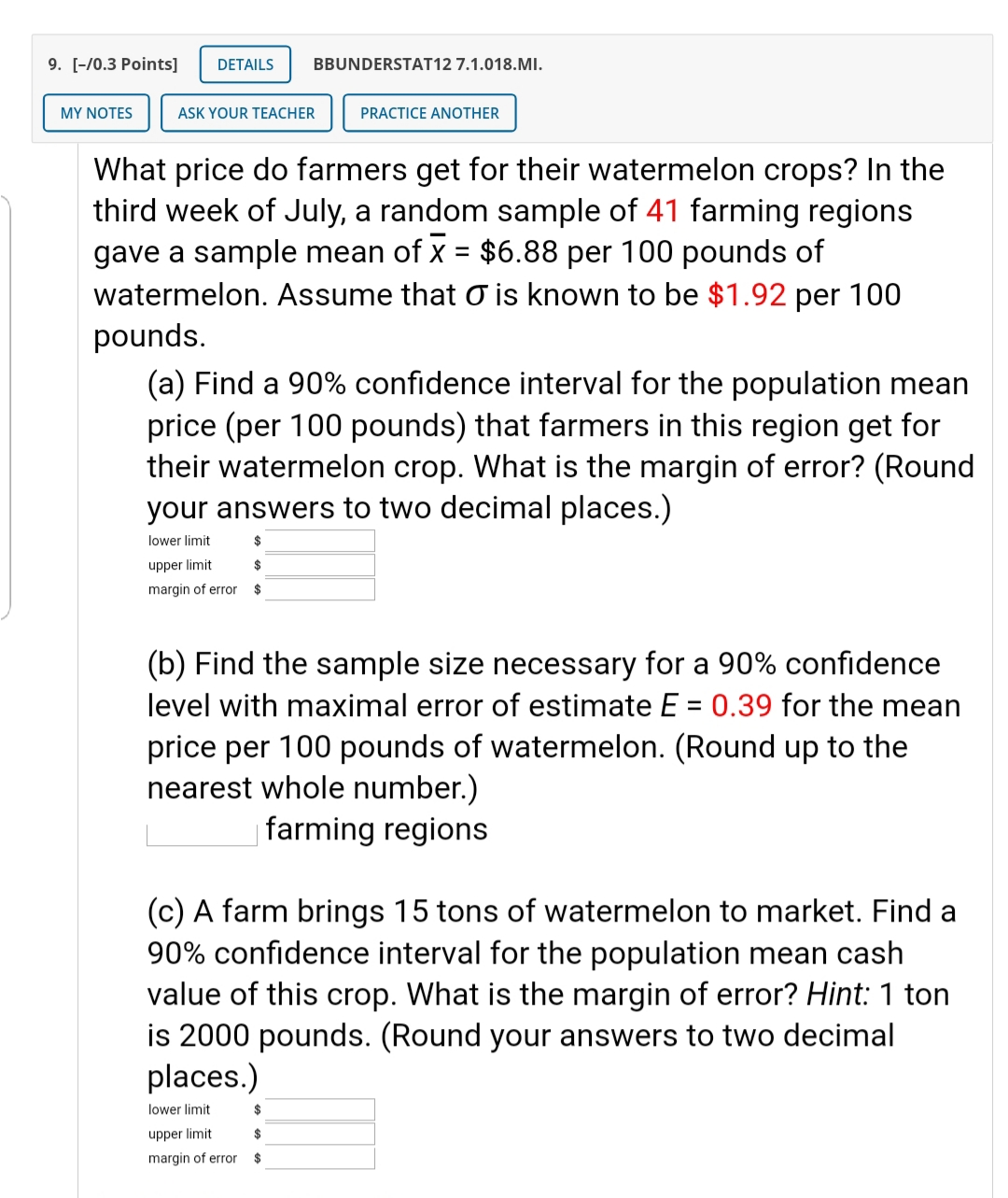This screenshot has width=1008, height=1198.
Task: Focus the part (a) margin of error field
Action: 319,589
